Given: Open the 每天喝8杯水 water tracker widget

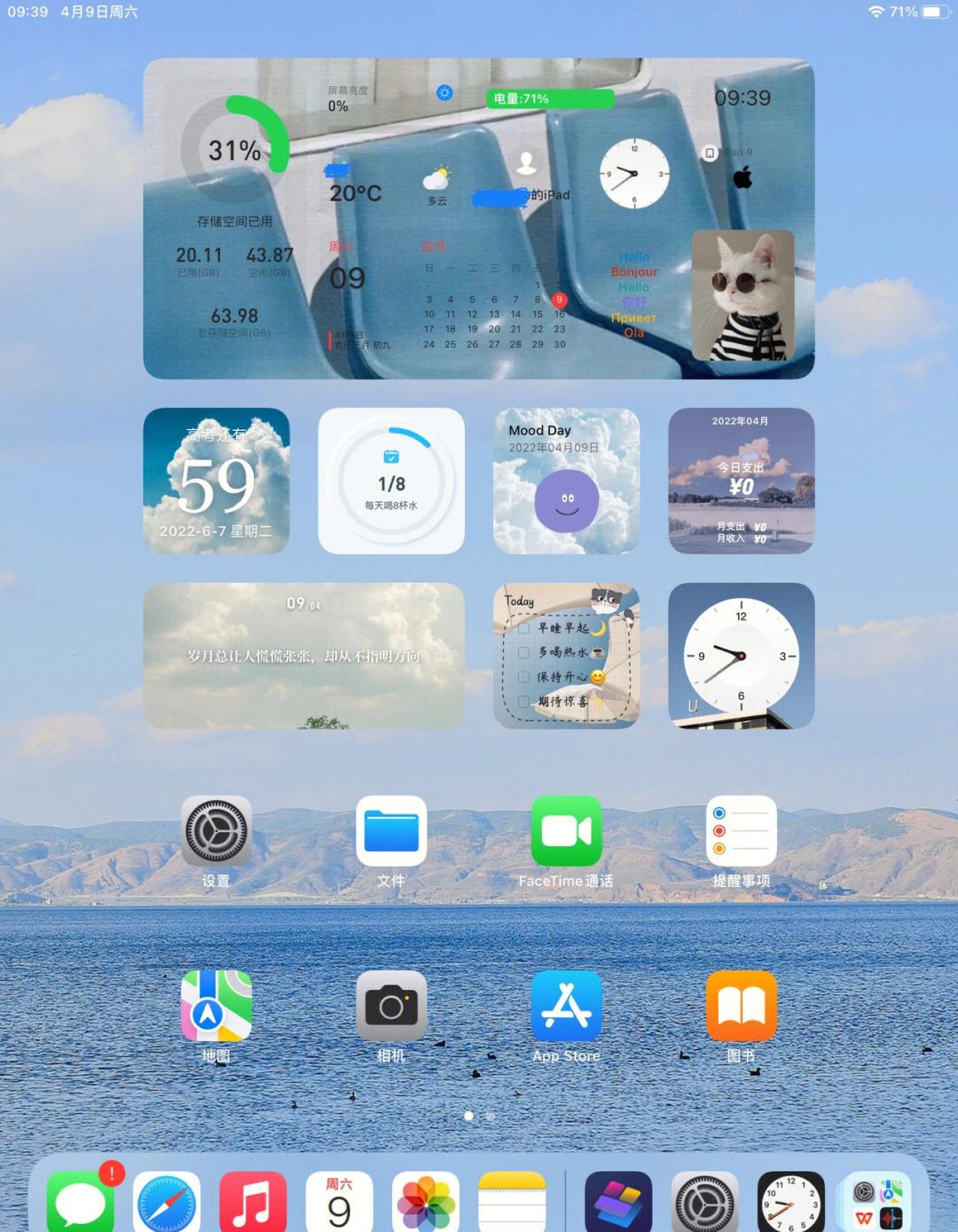Looking at the screenshot, I should (x=391, y=481).
